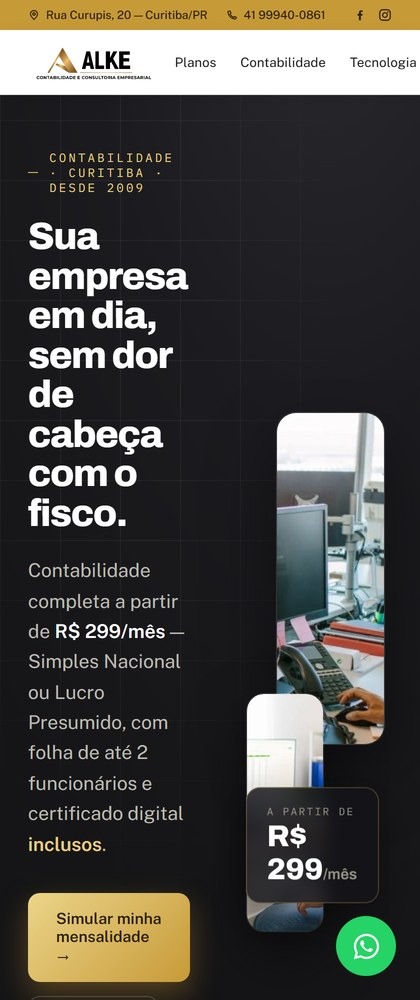This screenshot has height=1000, width=420.
Task: Start a WhatsApp chat via floating button
Action: [366, 946]
